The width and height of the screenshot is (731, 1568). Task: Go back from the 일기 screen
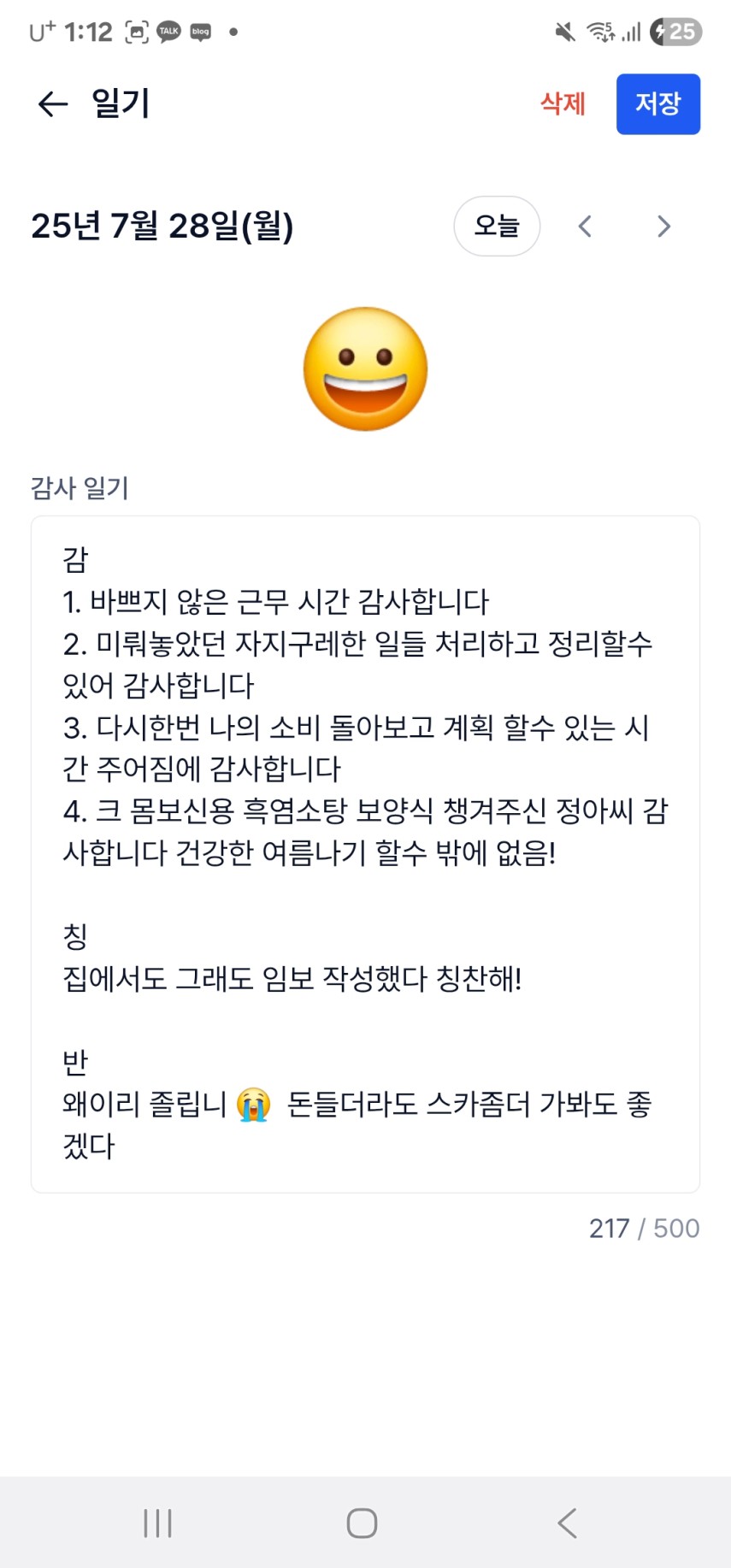[x=53, y=104]
